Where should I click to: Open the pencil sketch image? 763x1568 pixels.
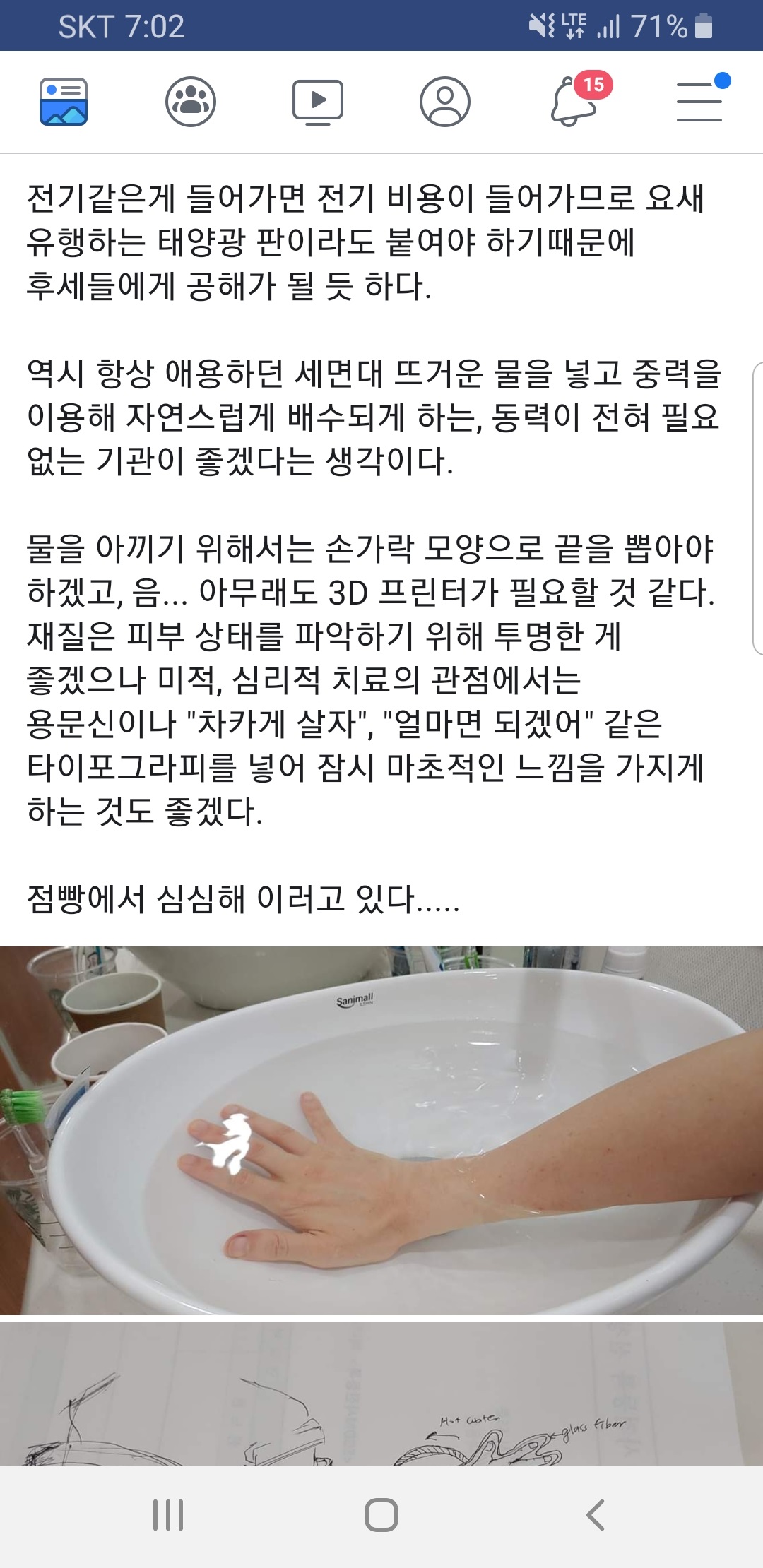tap(381, 1394)
